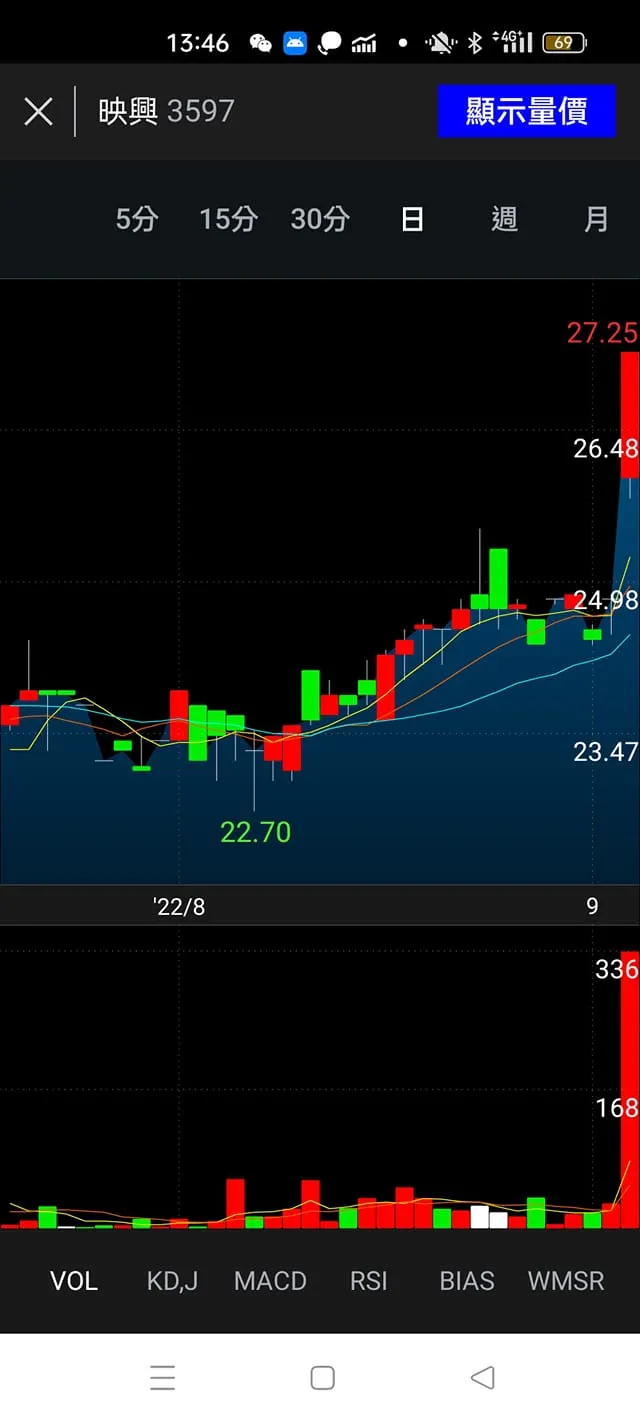Switch to the 週 weekly chart

(x=504, y=219)
